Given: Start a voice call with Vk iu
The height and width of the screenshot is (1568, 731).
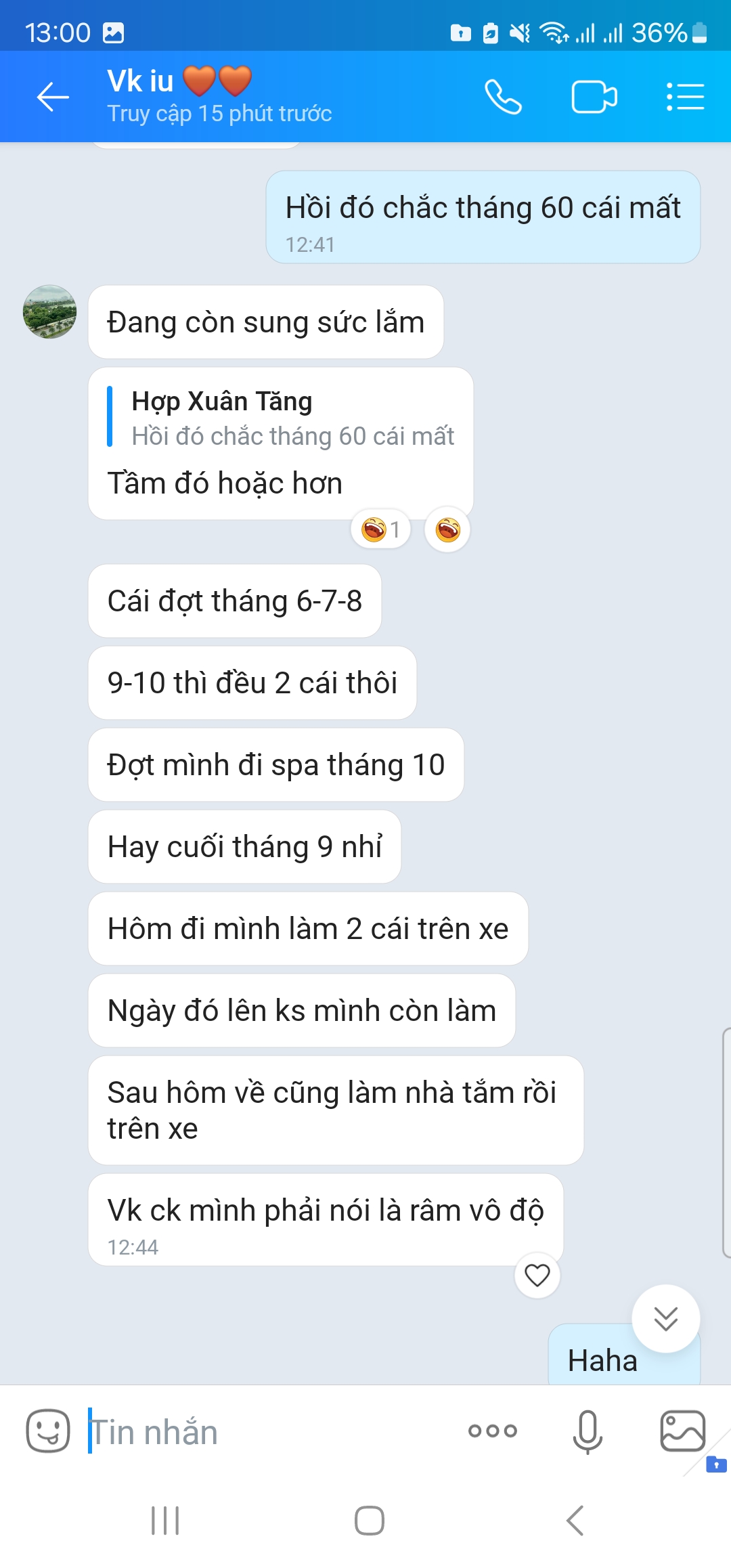Looking at the screenshot, I should tap(504, 97).
